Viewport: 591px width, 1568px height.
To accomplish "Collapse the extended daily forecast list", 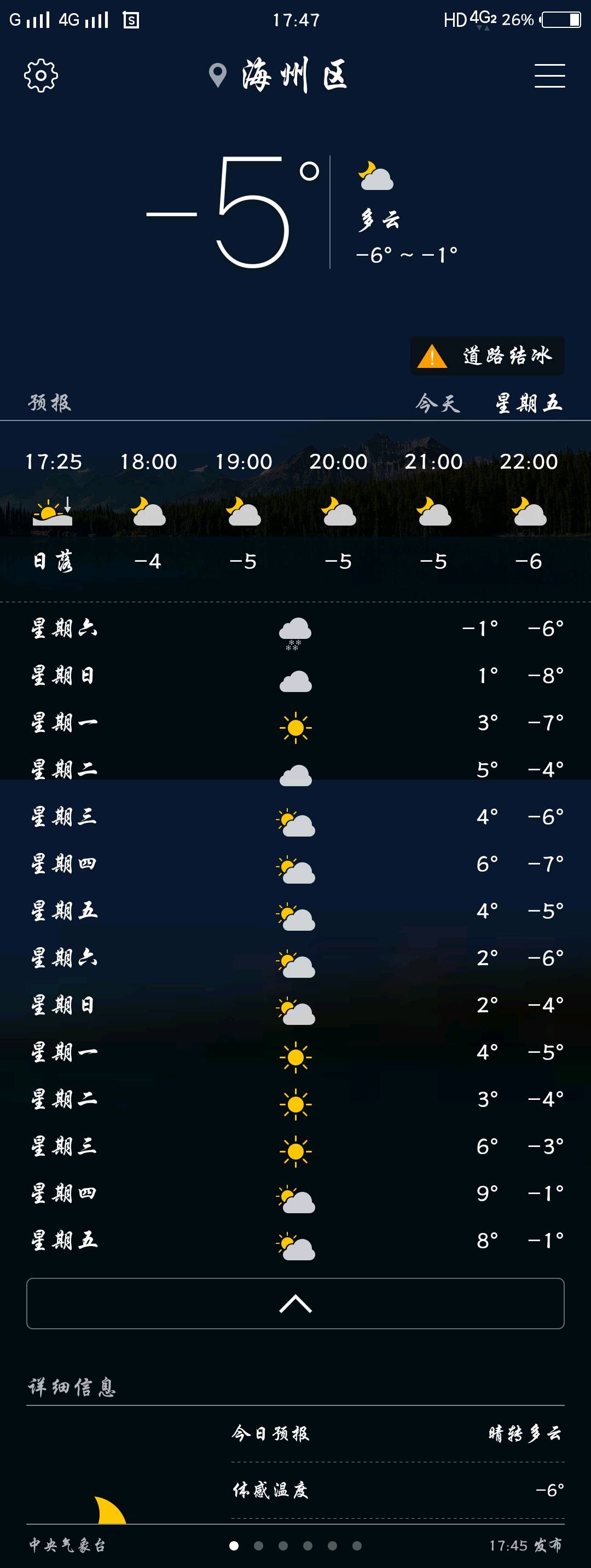I will click(x=295, y=1303).
